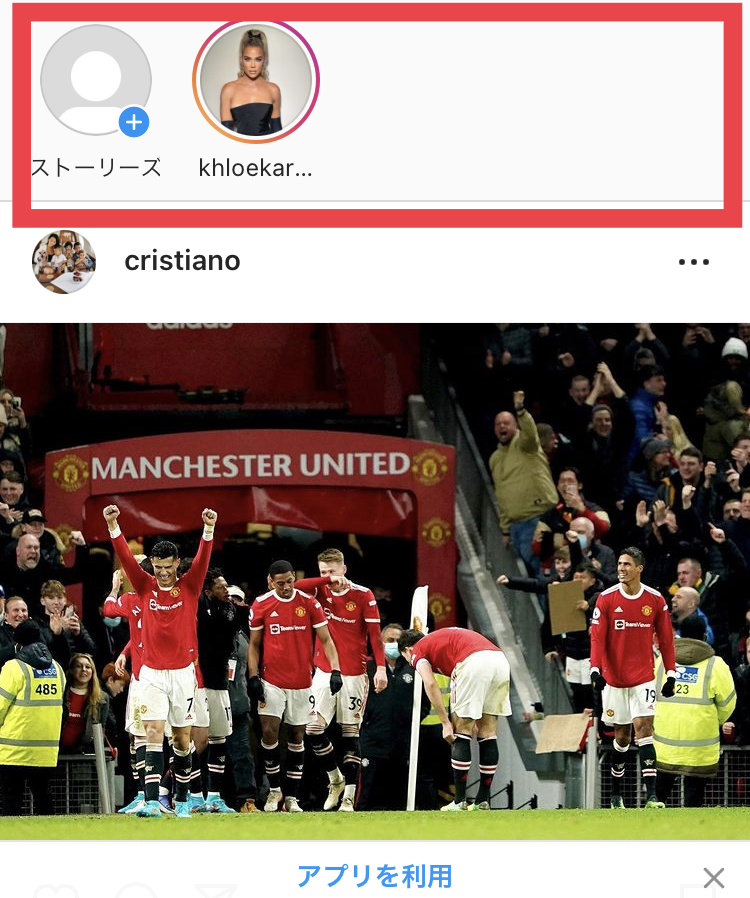Open the Manchester United post photo
Screen dimensions: 750x898
point(375,580)
